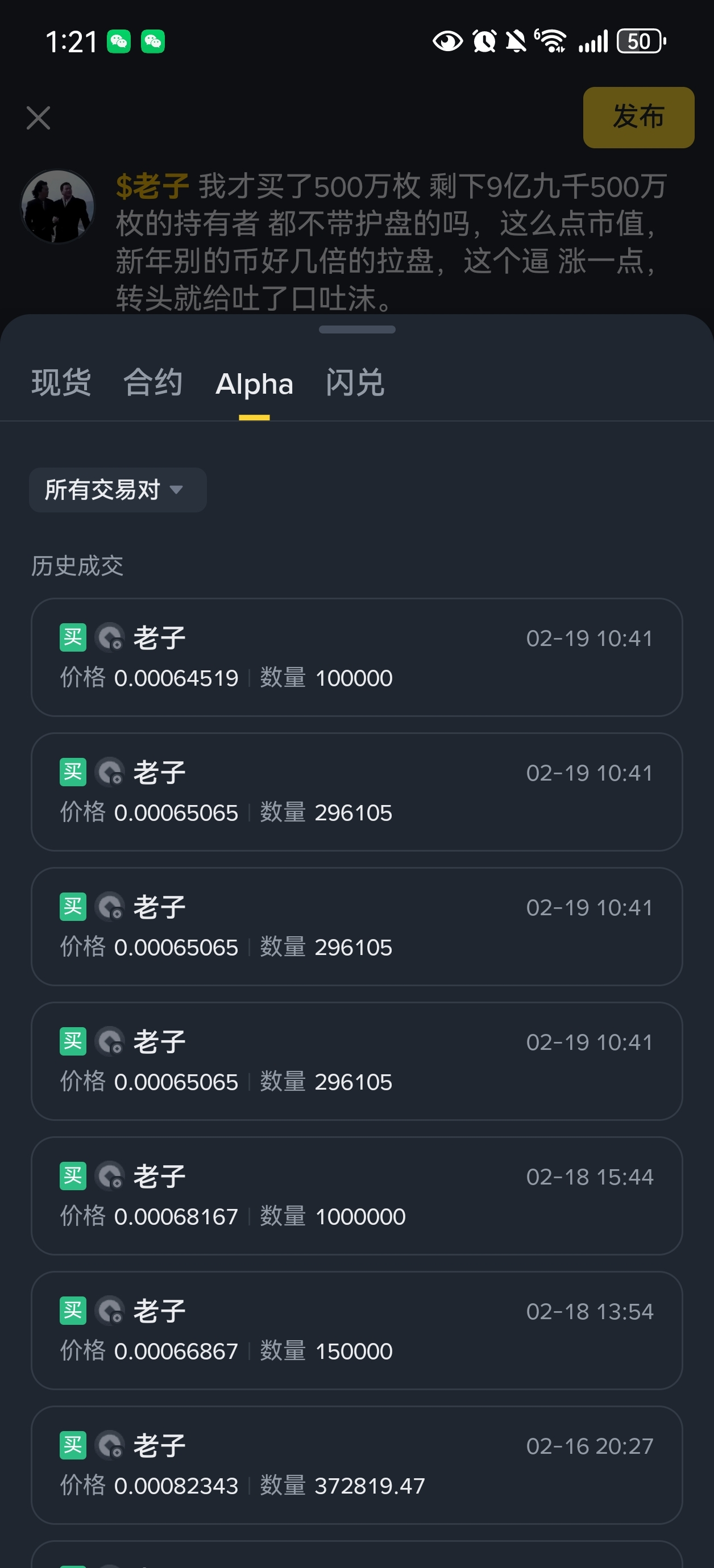Image resolution: width=714 pixels, height=1568 pixels.
Task: Open the 闪兑 tab
Action: pyautogui.click(x=355, y=383)
